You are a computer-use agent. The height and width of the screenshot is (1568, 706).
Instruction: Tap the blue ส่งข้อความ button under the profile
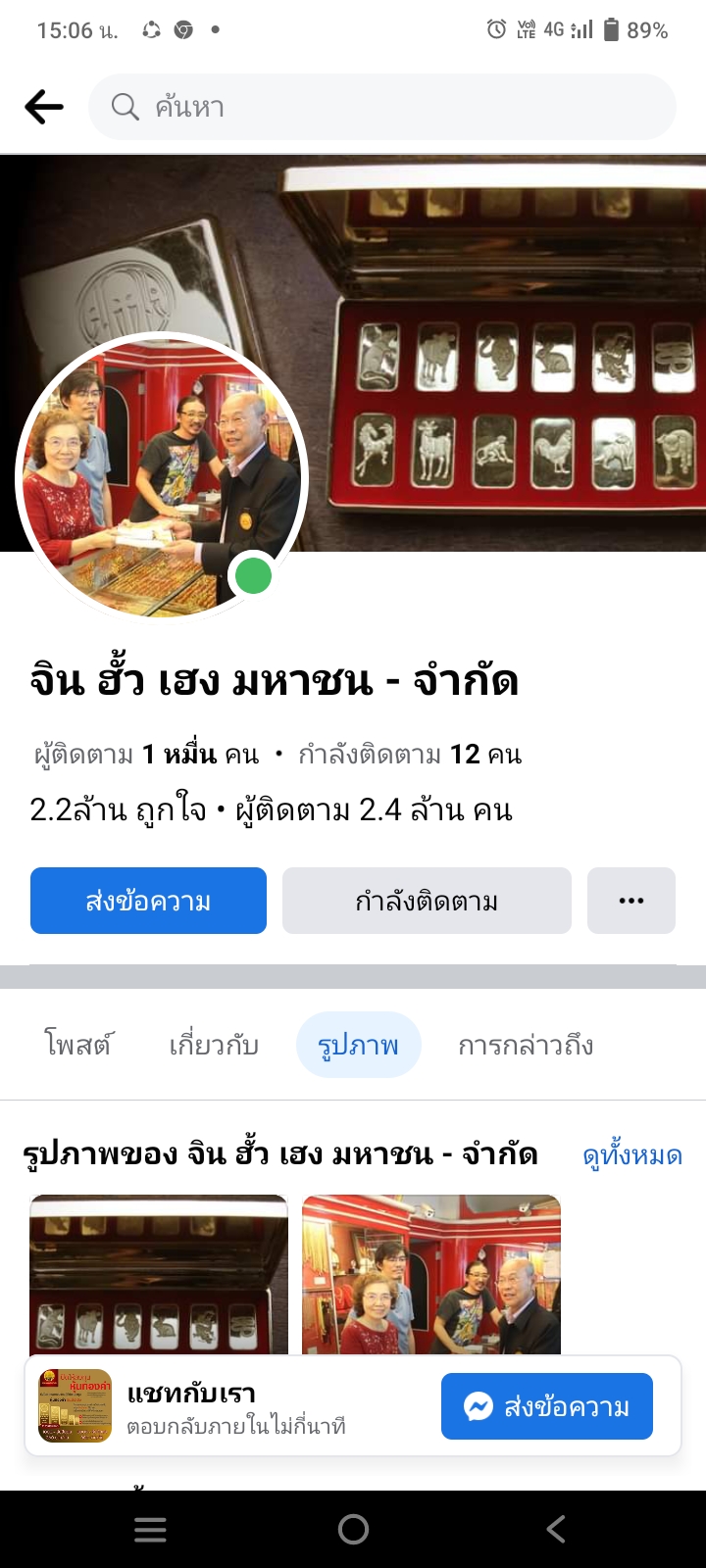coord(148,901)
